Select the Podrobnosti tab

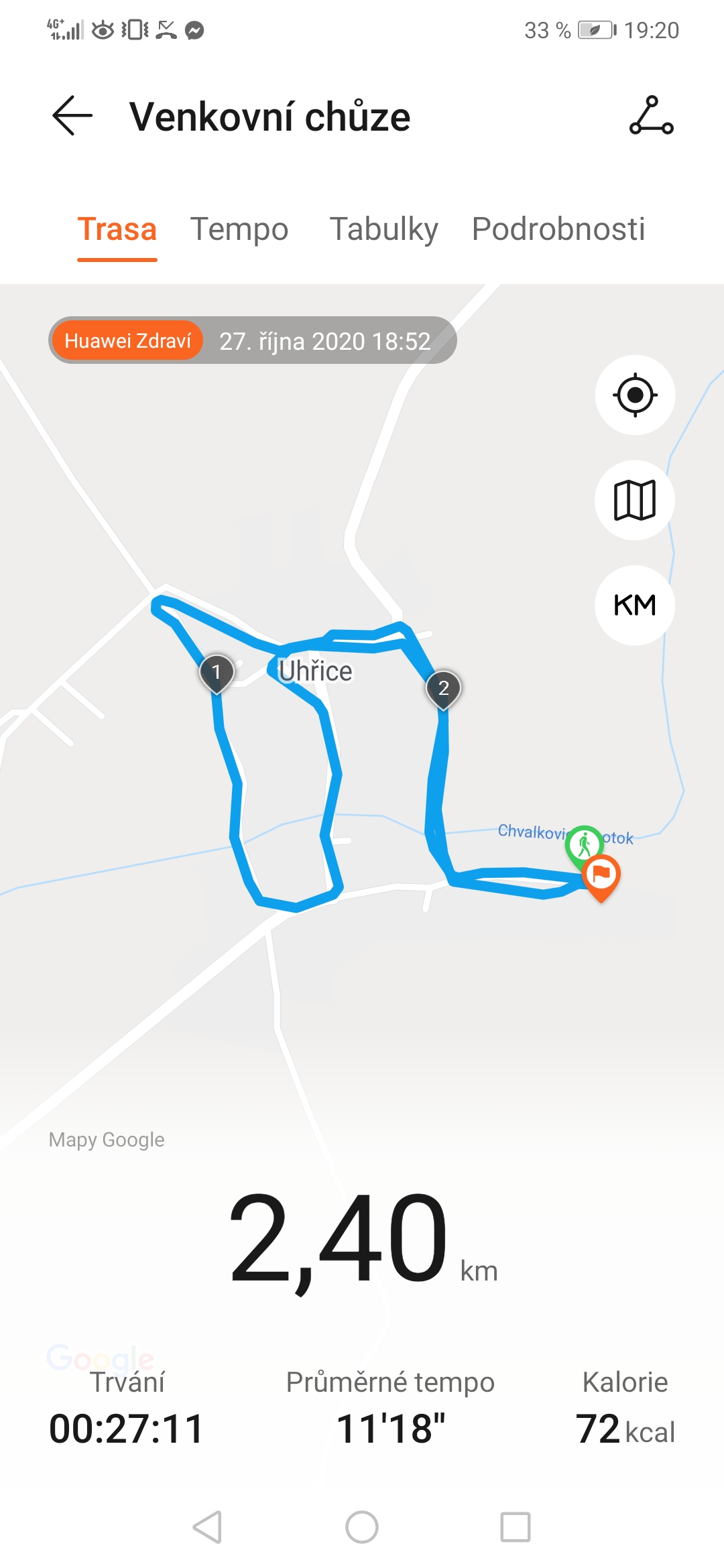pos(558,229)
